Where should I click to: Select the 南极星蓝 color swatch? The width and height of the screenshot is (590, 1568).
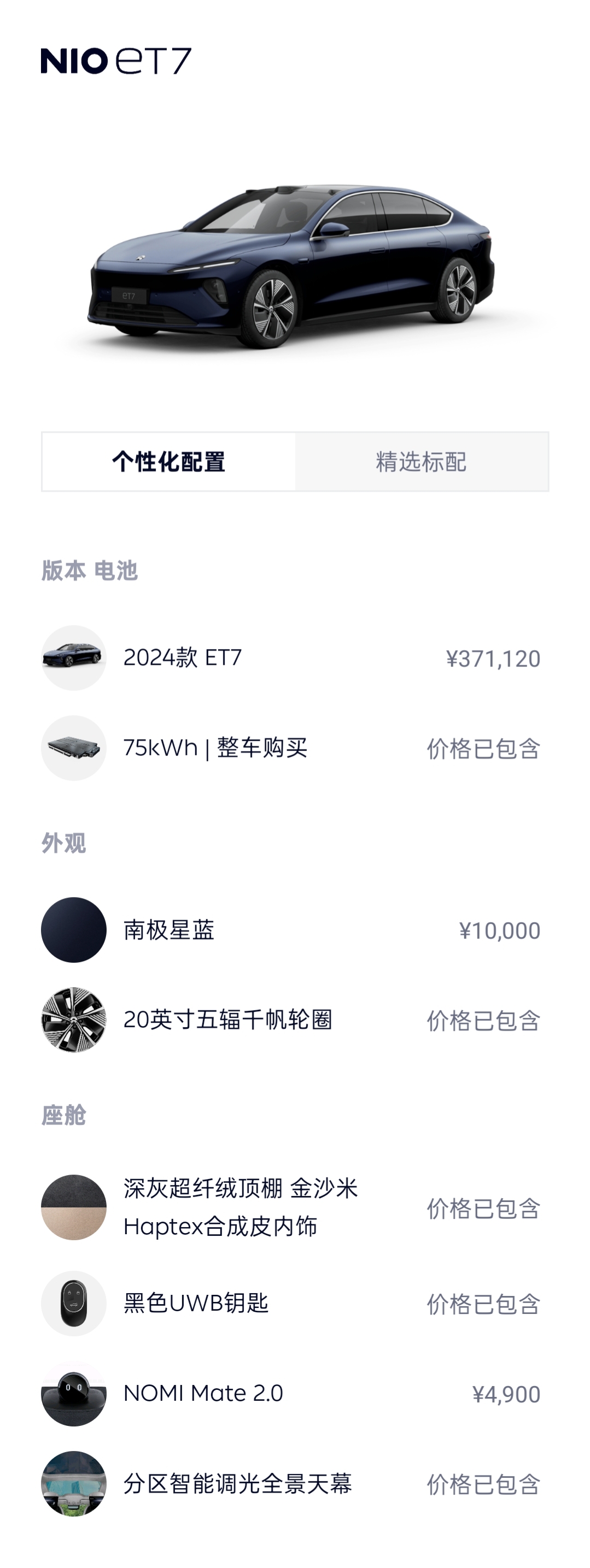[x=73, y=929]
